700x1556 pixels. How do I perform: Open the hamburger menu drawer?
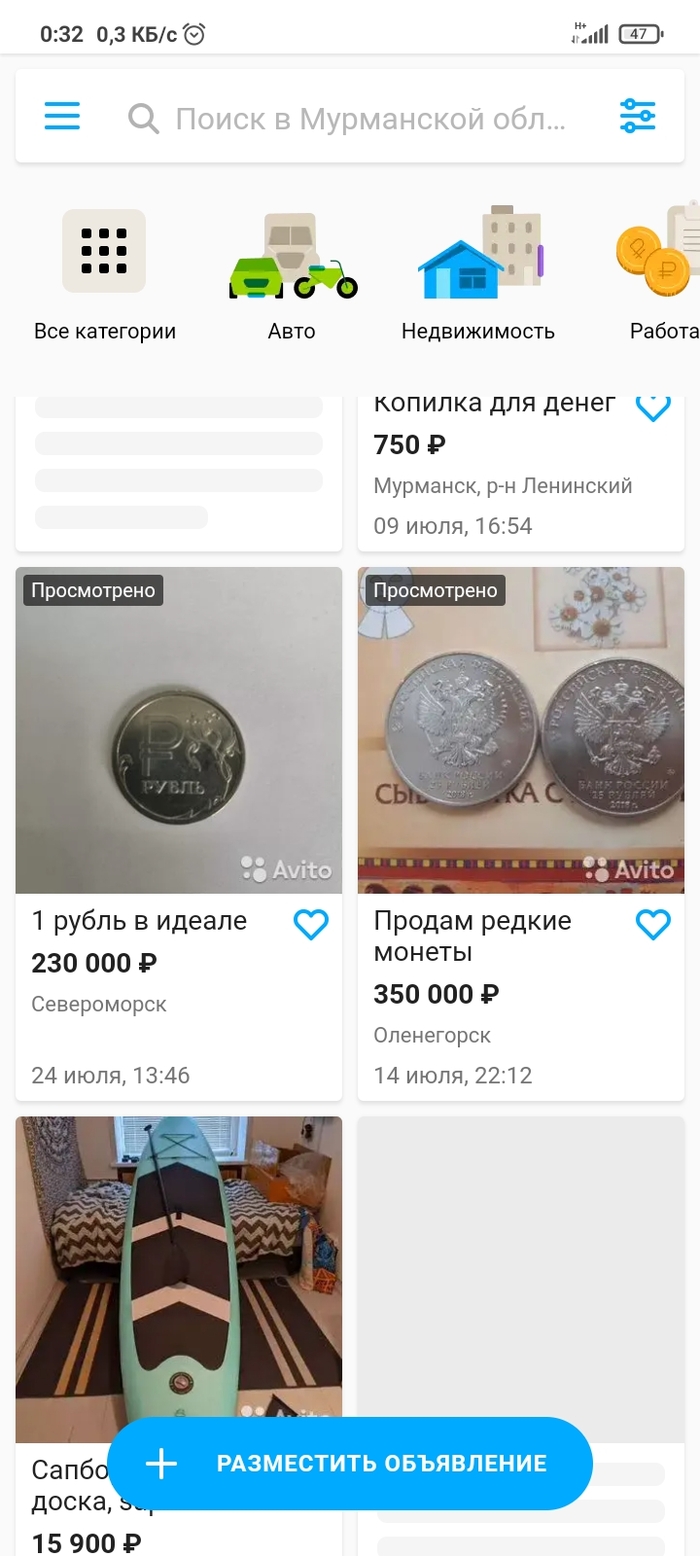coord(62,117)
